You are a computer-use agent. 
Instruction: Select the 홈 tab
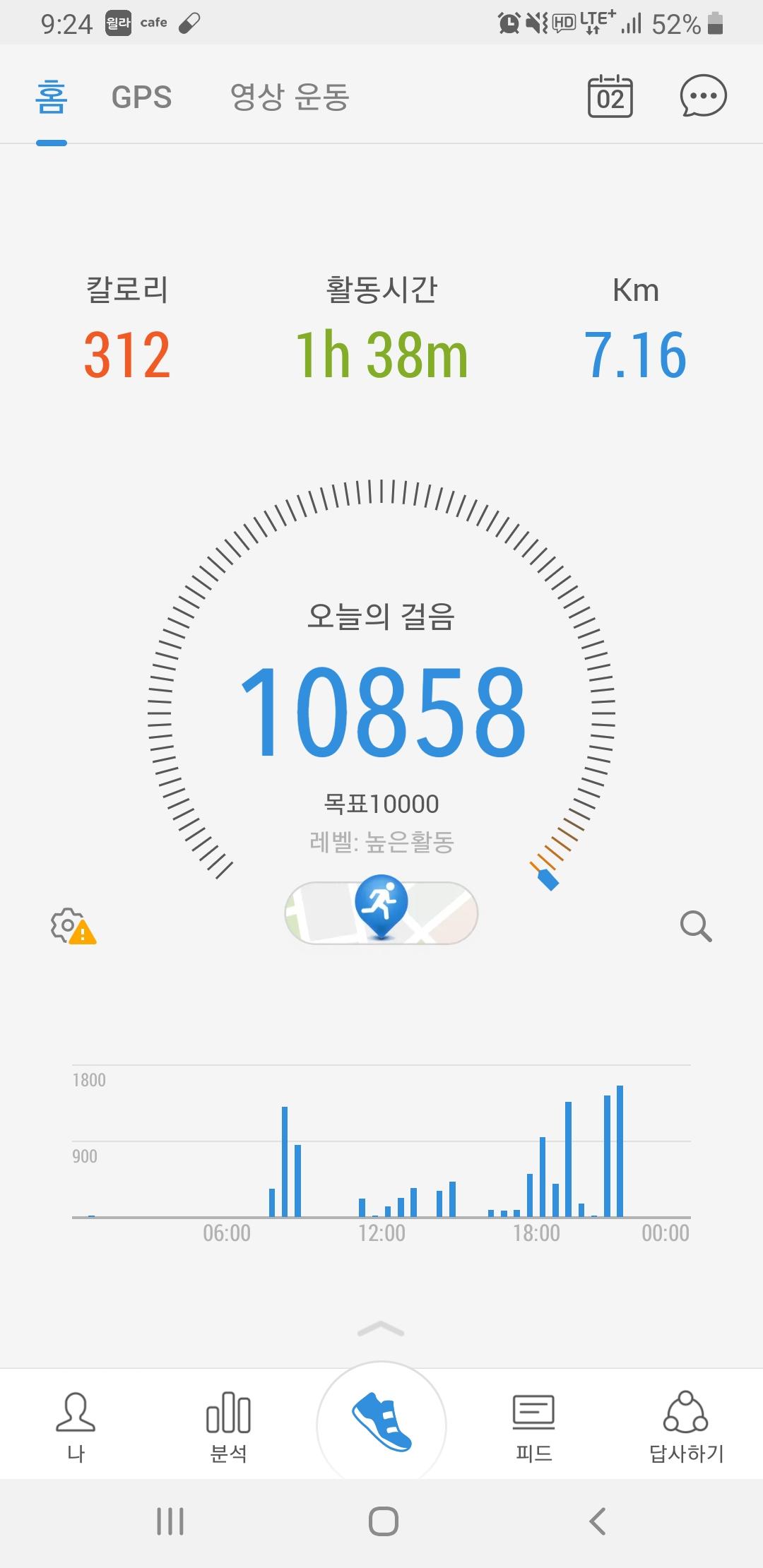point(52,97)
